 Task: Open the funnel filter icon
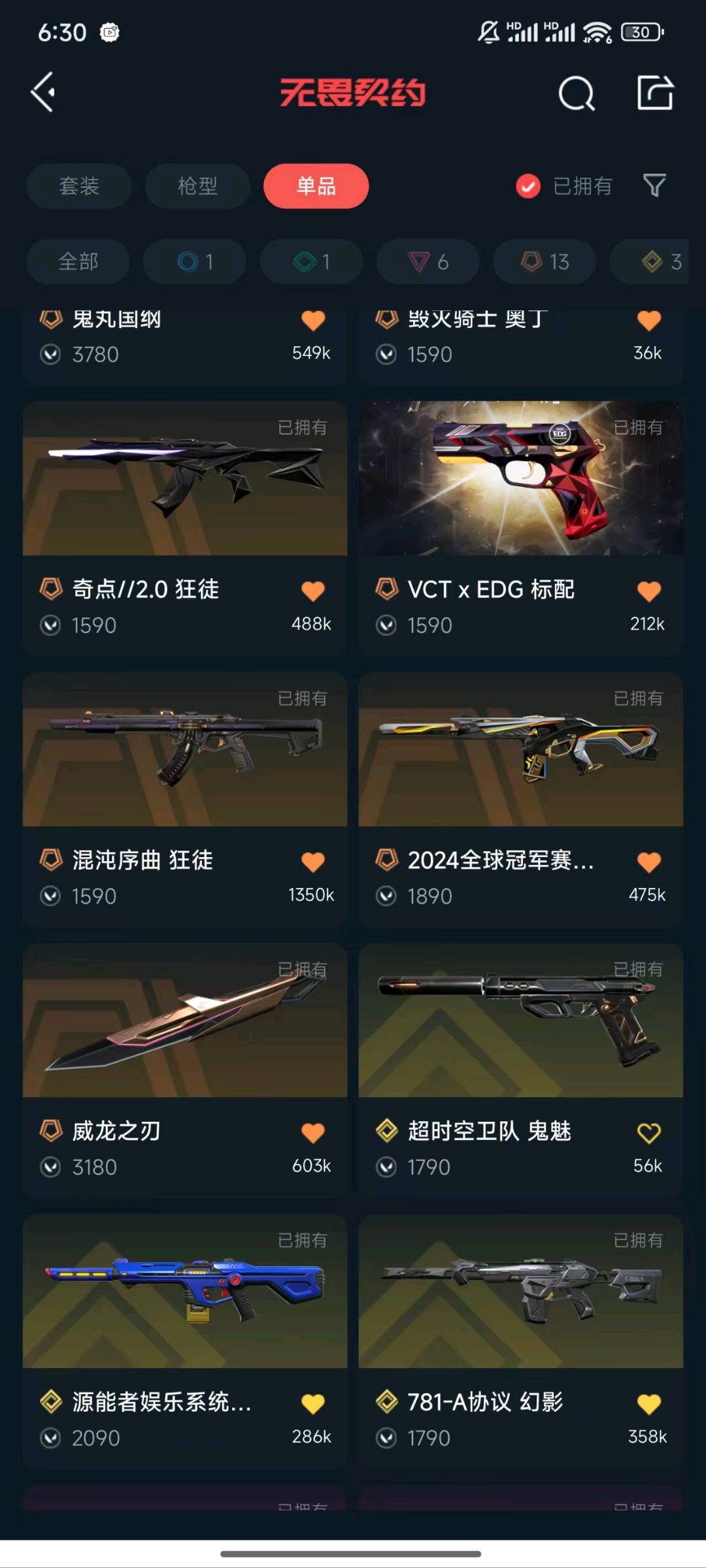coord(654,186)
